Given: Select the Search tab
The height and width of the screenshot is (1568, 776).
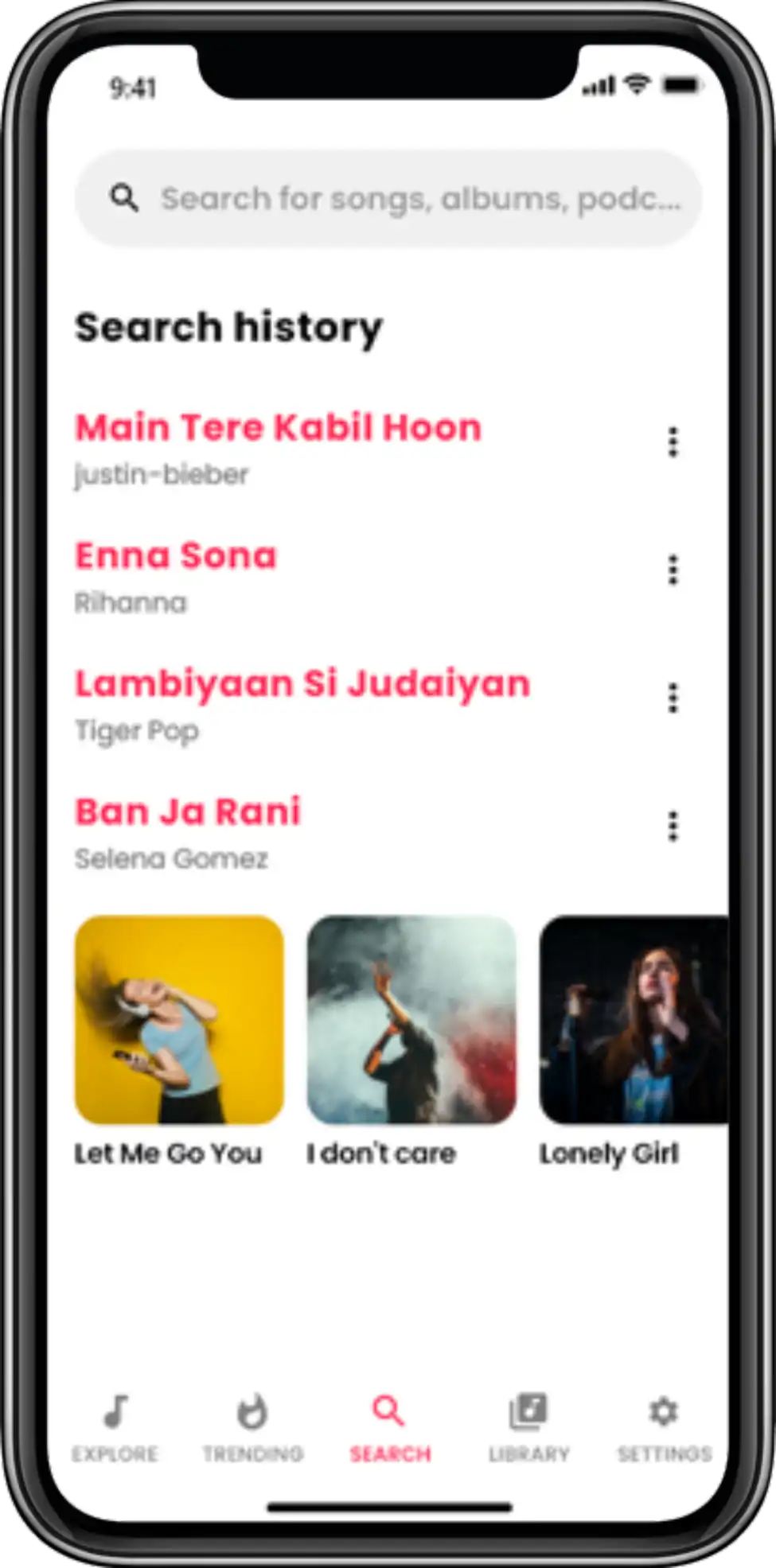Looking at the screenshot, I should (x=390, y=1428).
